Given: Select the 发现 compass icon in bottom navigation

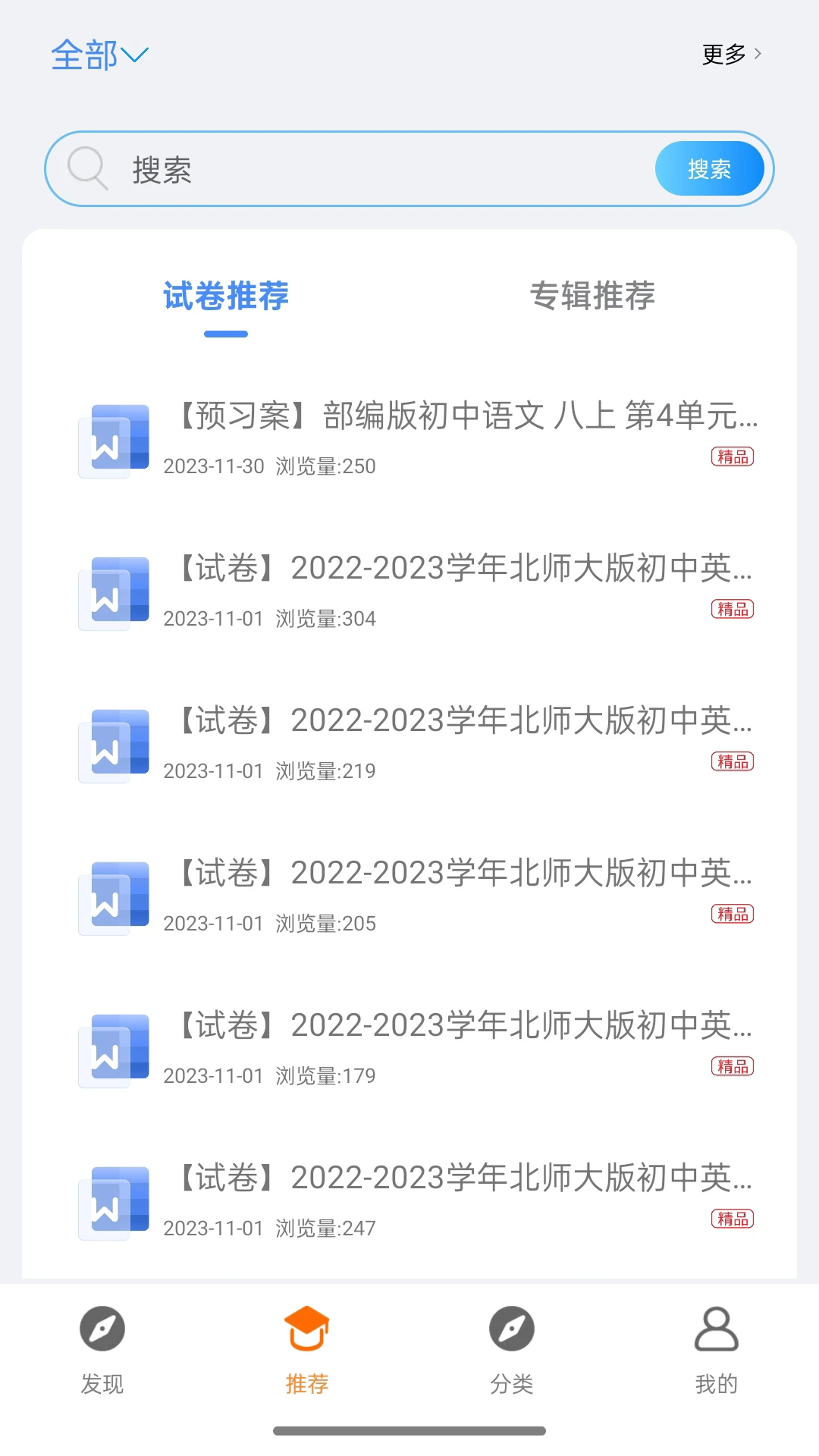Looking at the screenshot, I should [102, 1329].
